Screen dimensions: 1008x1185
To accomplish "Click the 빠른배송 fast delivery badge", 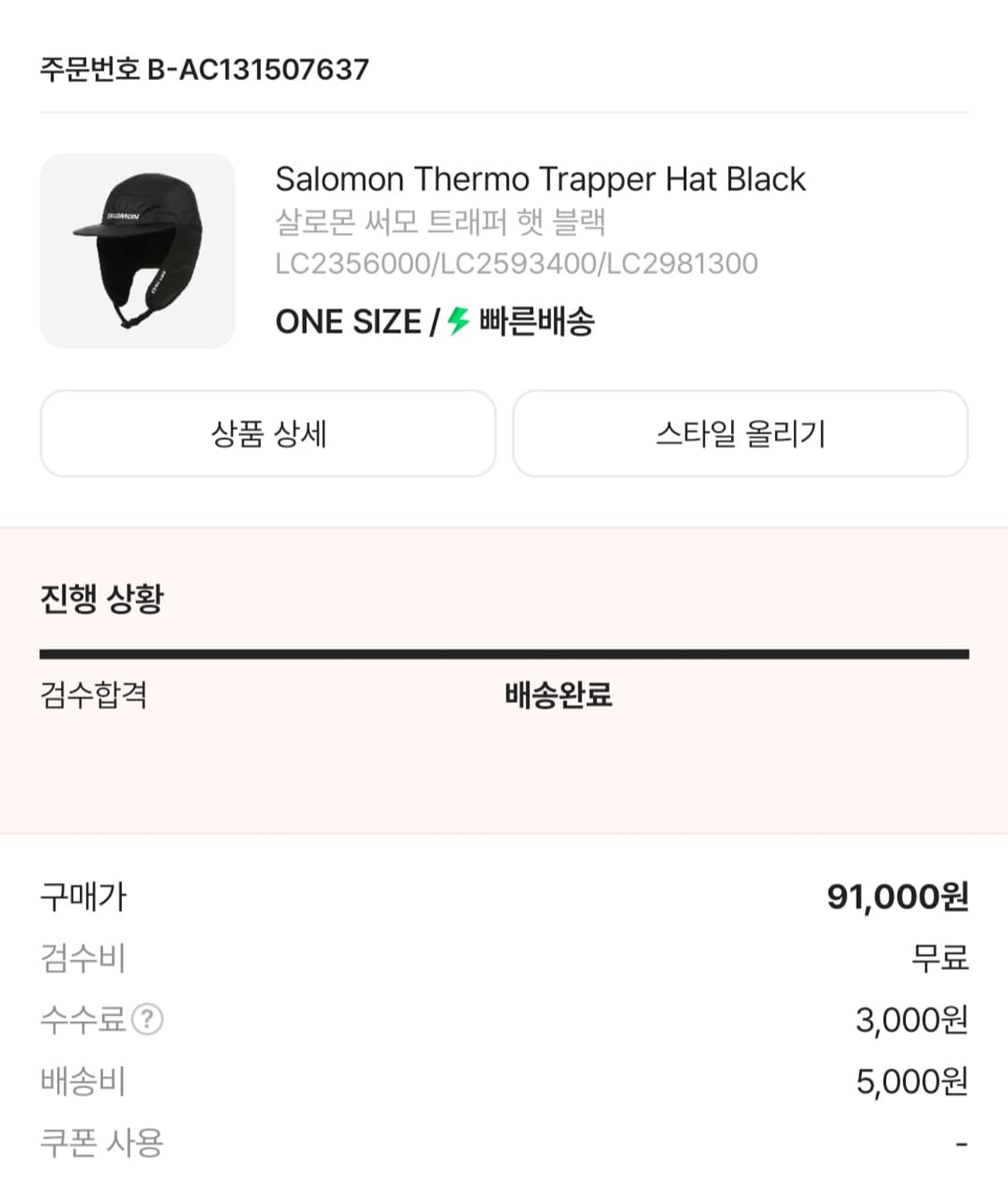I will click(x=538, y=321).
